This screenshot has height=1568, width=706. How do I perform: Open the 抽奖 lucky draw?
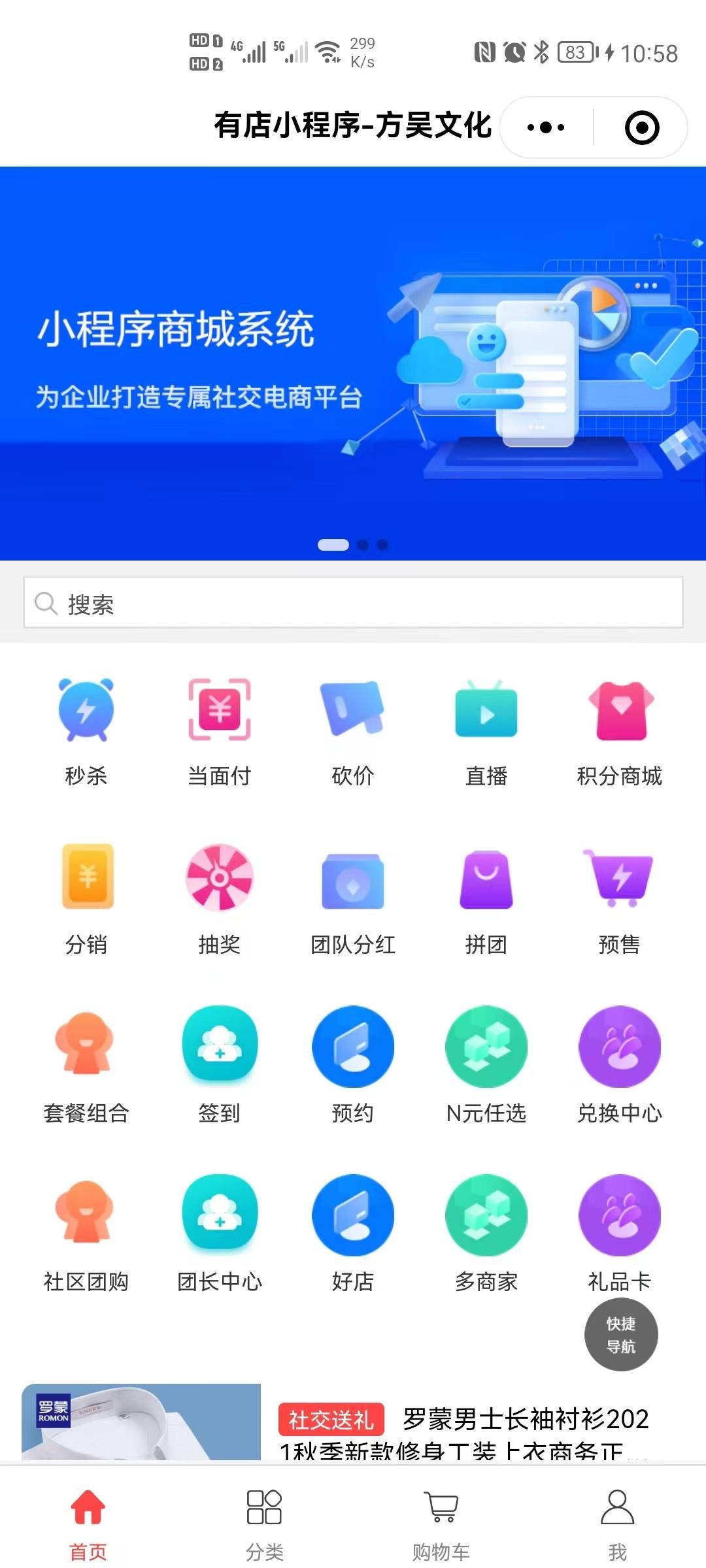pyautogui.click(x=220, y=898)
